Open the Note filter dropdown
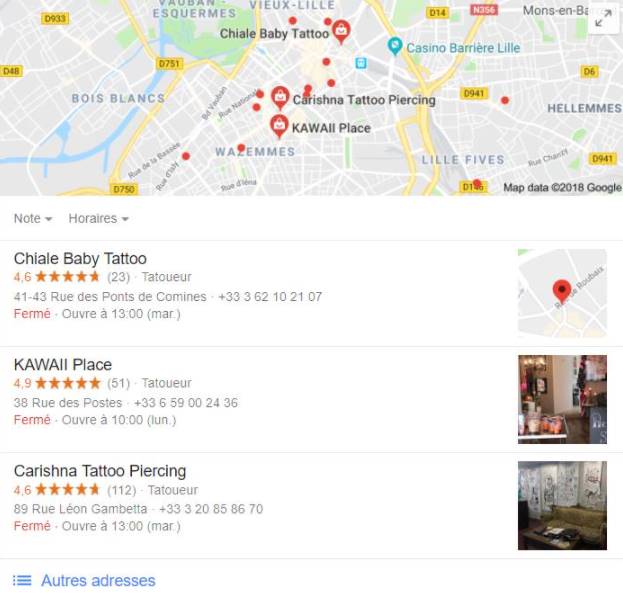Image resolution: width=623 pixels, height=600 pixels. tap(33, 218)
